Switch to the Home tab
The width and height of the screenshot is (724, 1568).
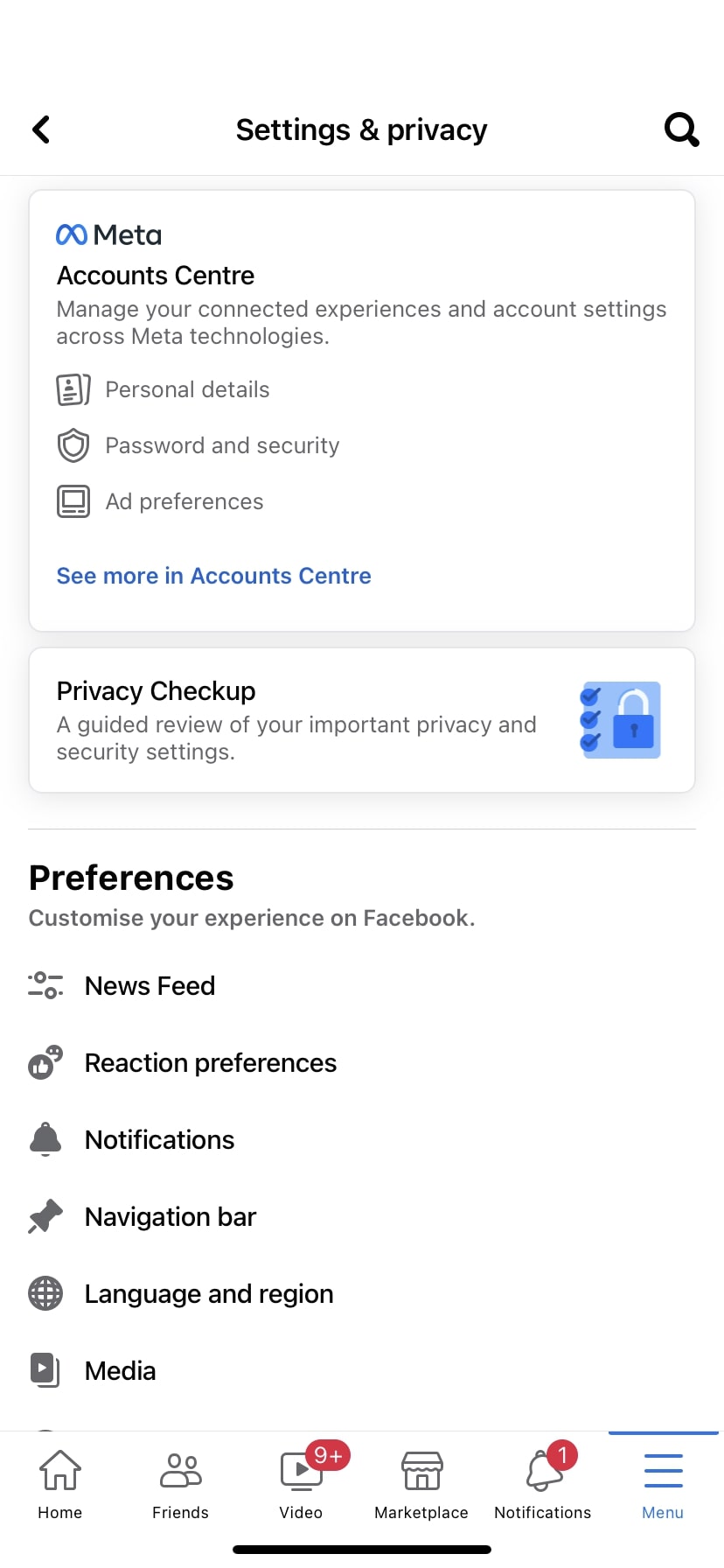(x=59, y=1483)
